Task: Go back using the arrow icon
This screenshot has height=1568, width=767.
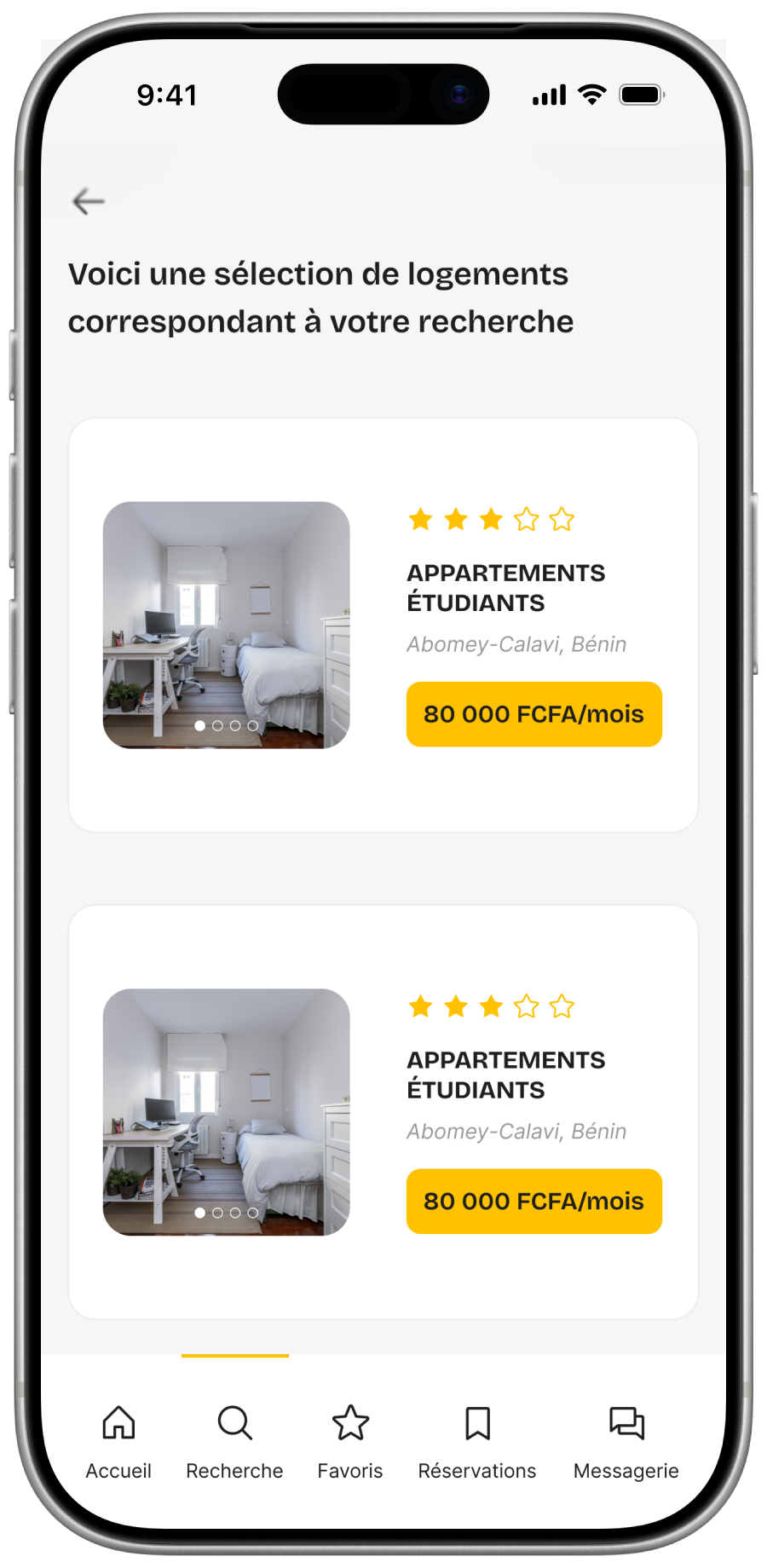Action: click(89, 202)
